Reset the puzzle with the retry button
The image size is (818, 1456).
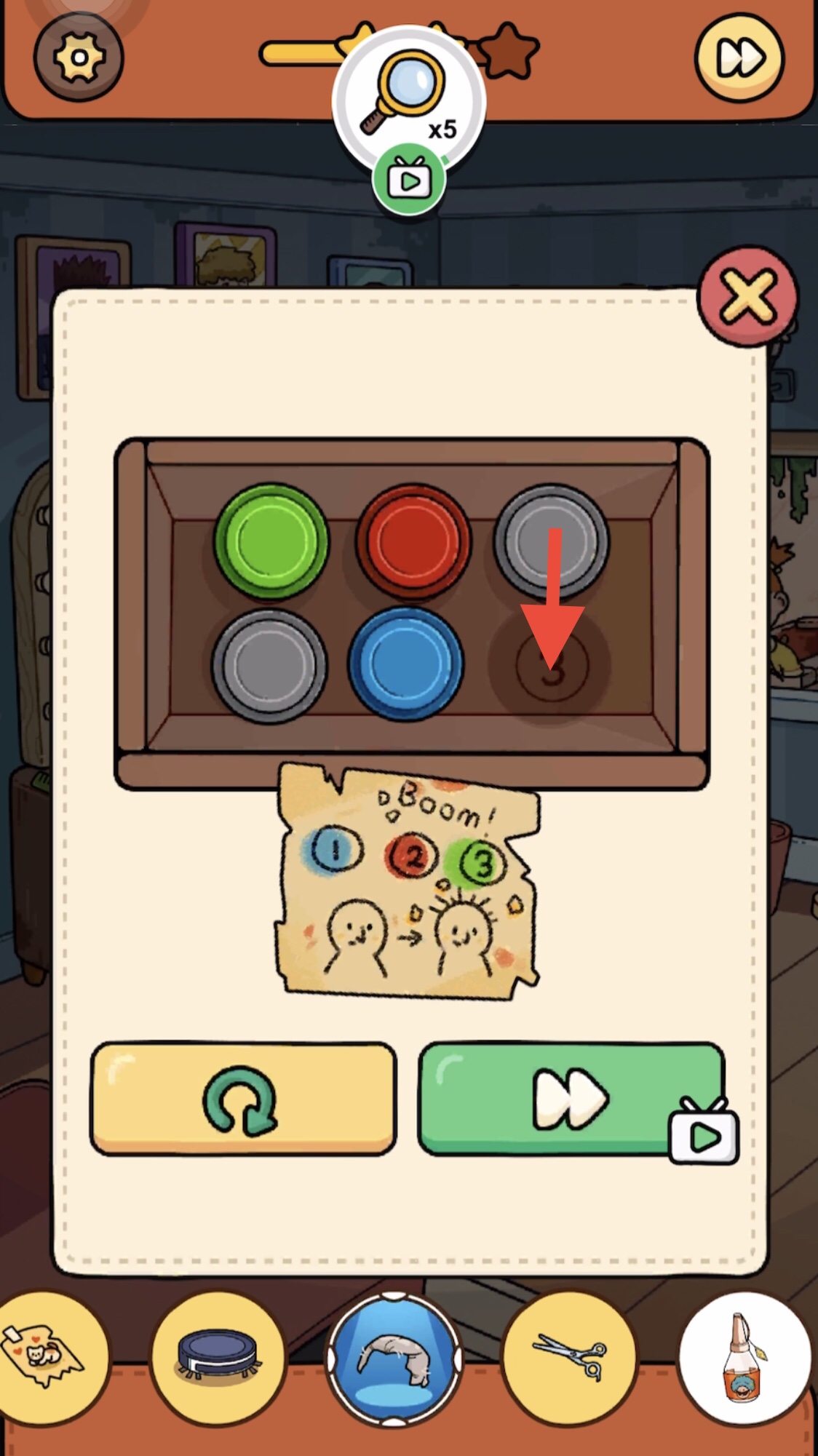[243, 1098]
